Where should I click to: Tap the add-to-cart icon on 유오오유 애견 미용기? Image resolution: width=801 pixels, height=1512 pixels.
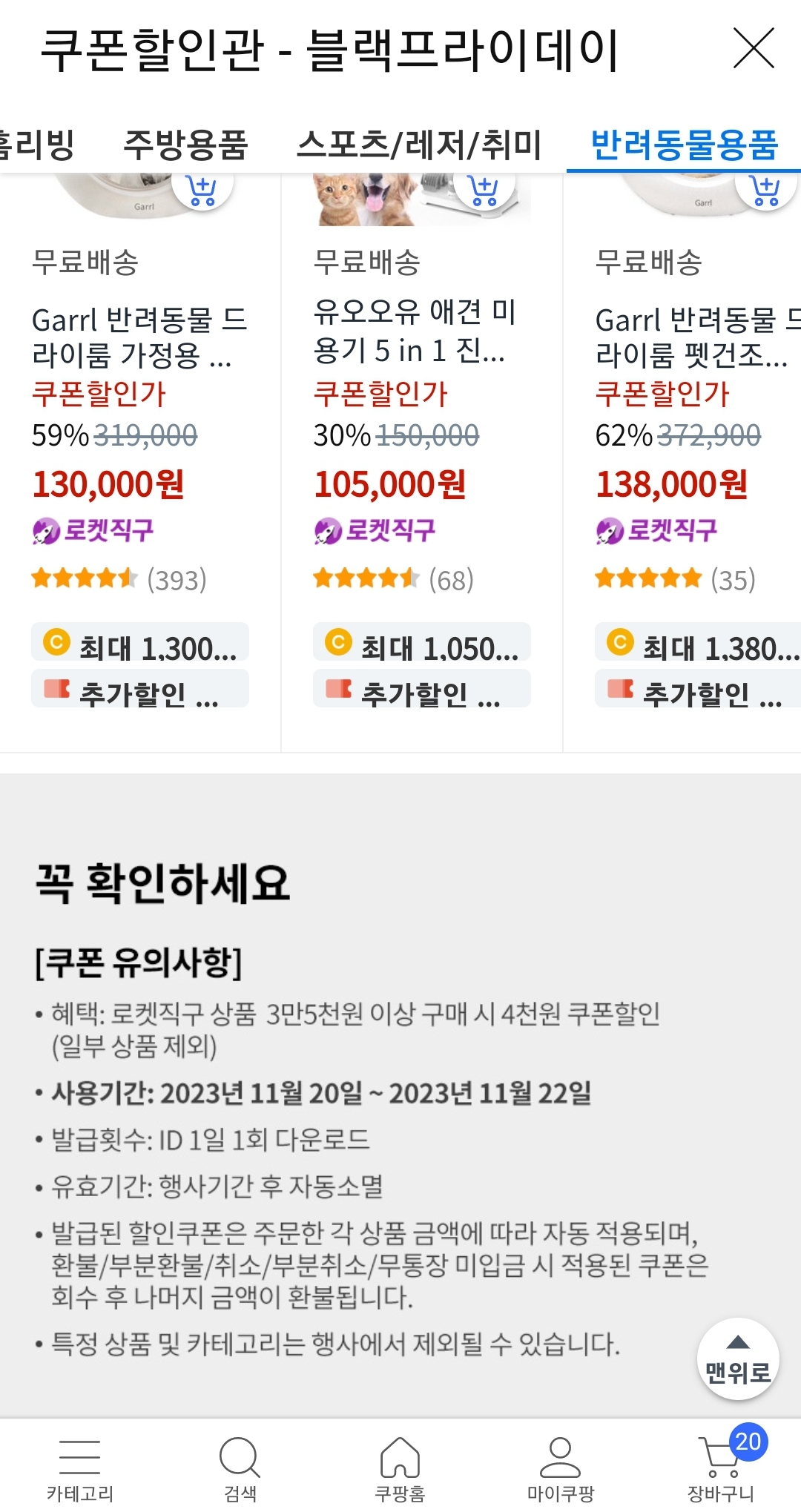tap(484, 191)
